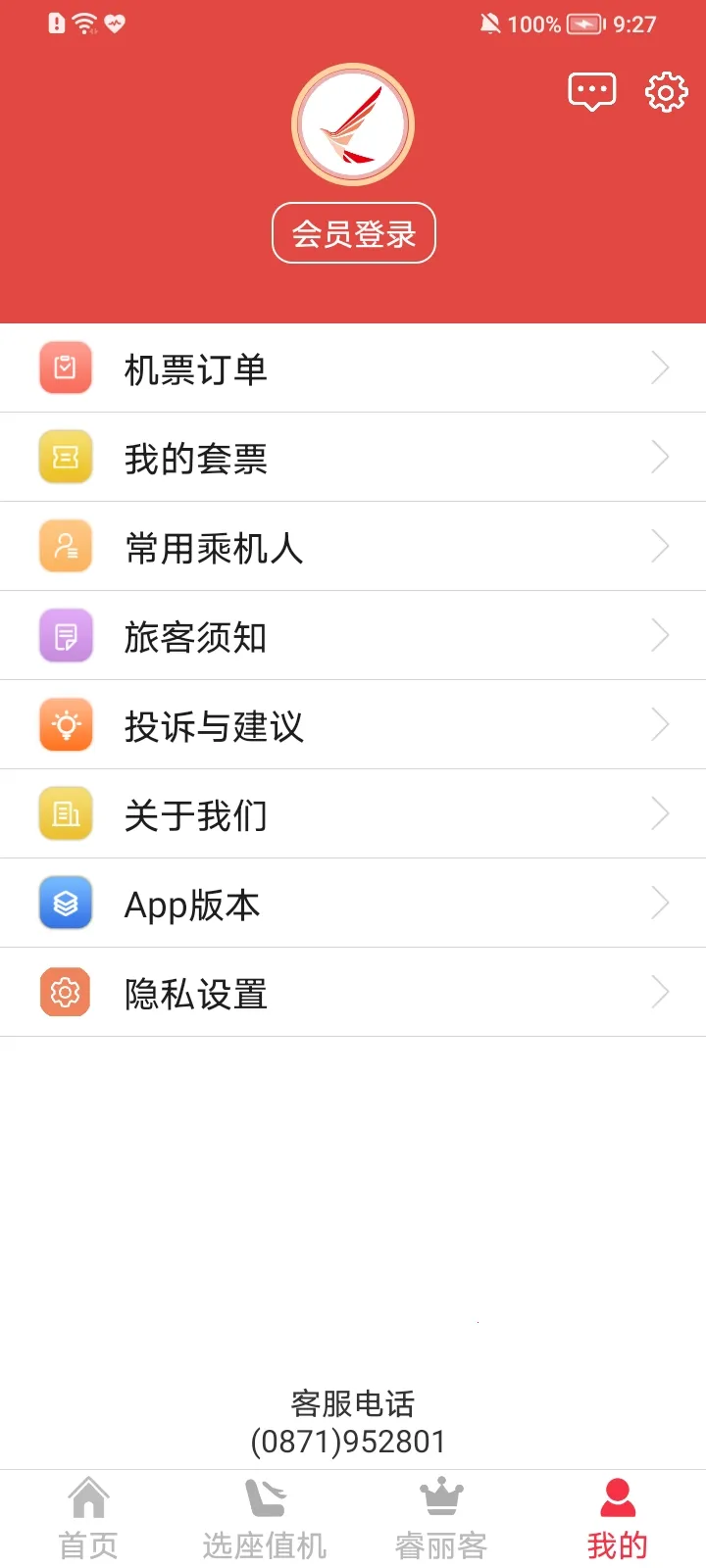
Task: Click the 我的套票 ticket package icon
Action: point(65,457)
